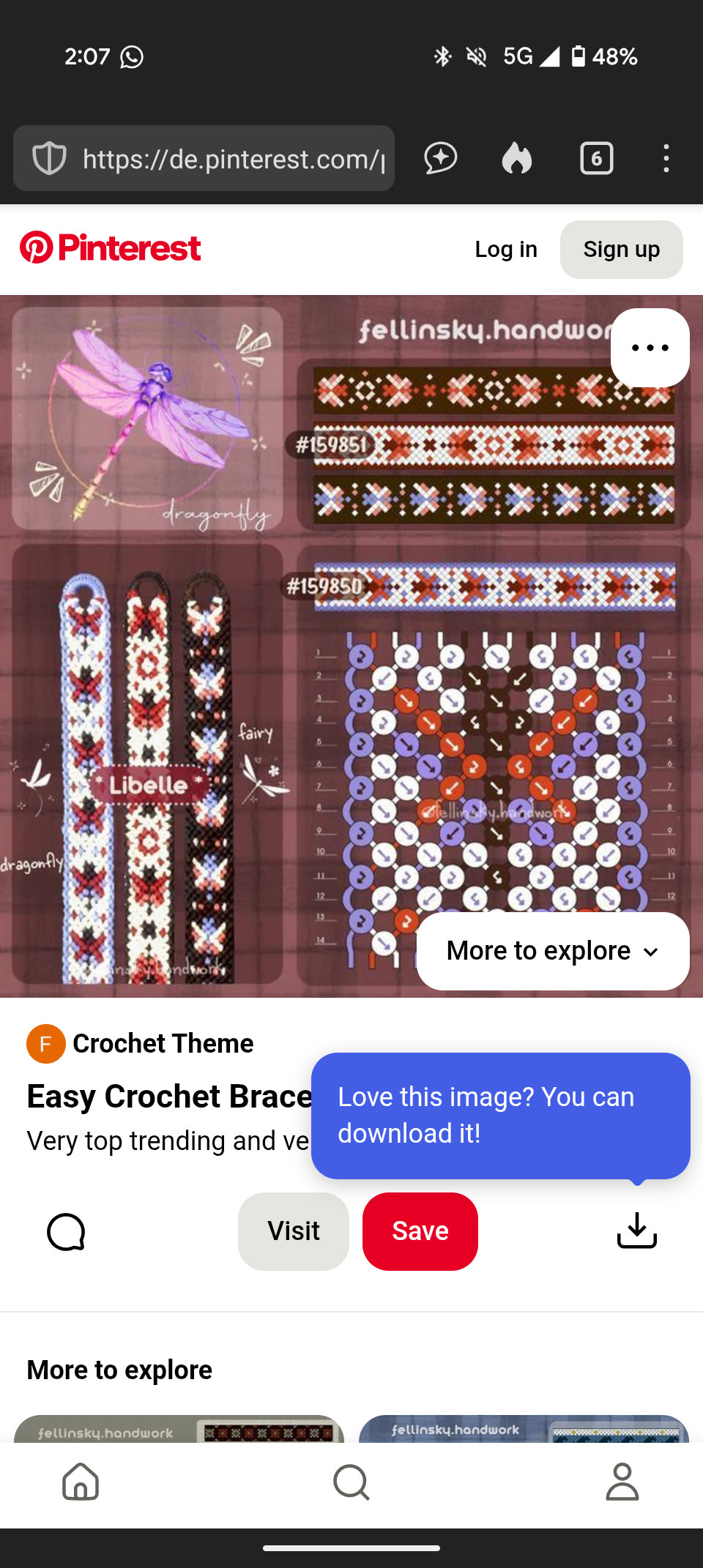Go to Pinterest home via logo
This screenshot has width=703, height=1568.
pos(111,248)
